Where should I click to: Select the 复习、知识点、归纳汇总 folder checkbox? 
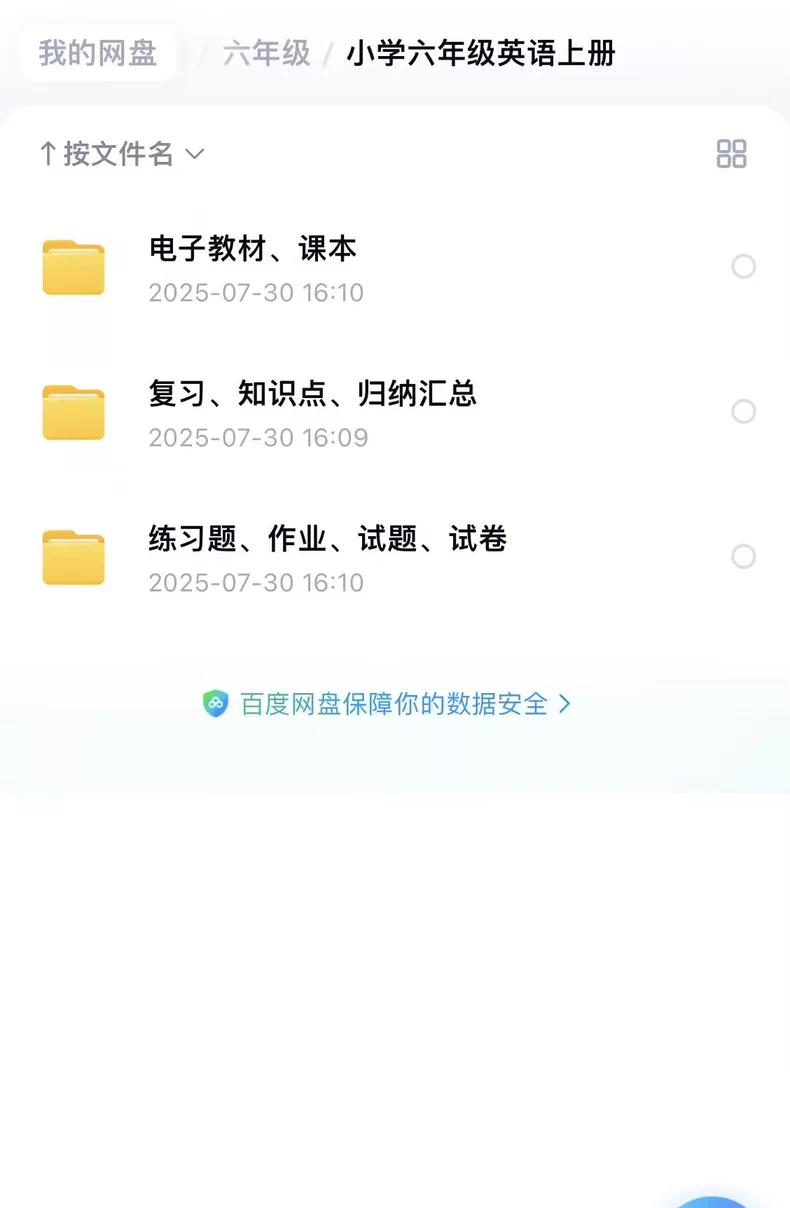coord(743,412)
